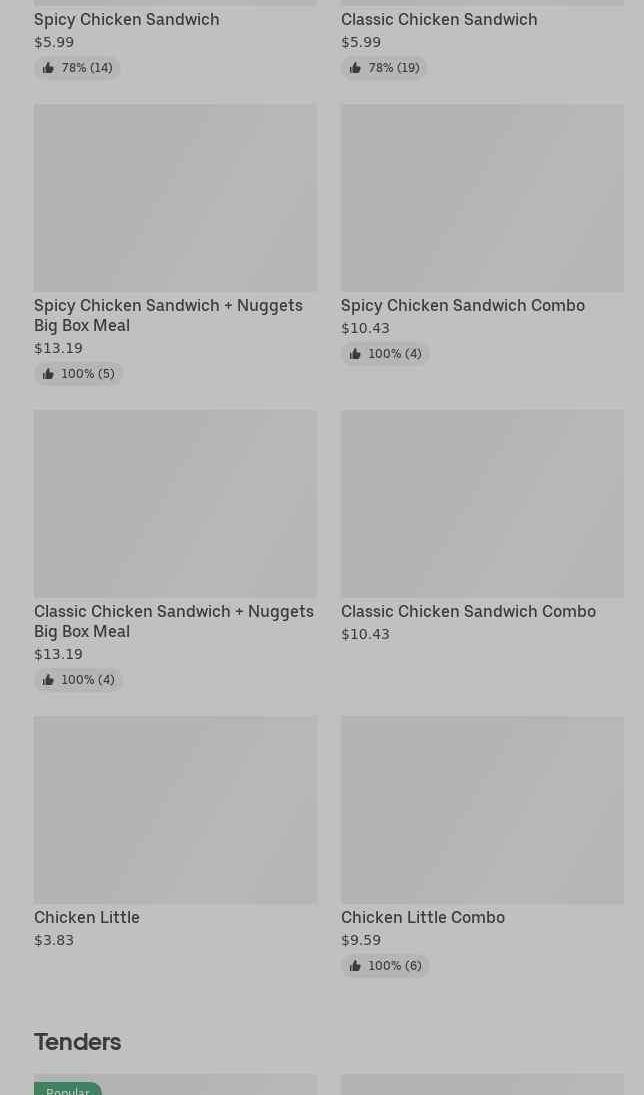View the Chicken Little Combo
The height and width of the screenshot is (1095, 644).
click(x=482, y=810)
